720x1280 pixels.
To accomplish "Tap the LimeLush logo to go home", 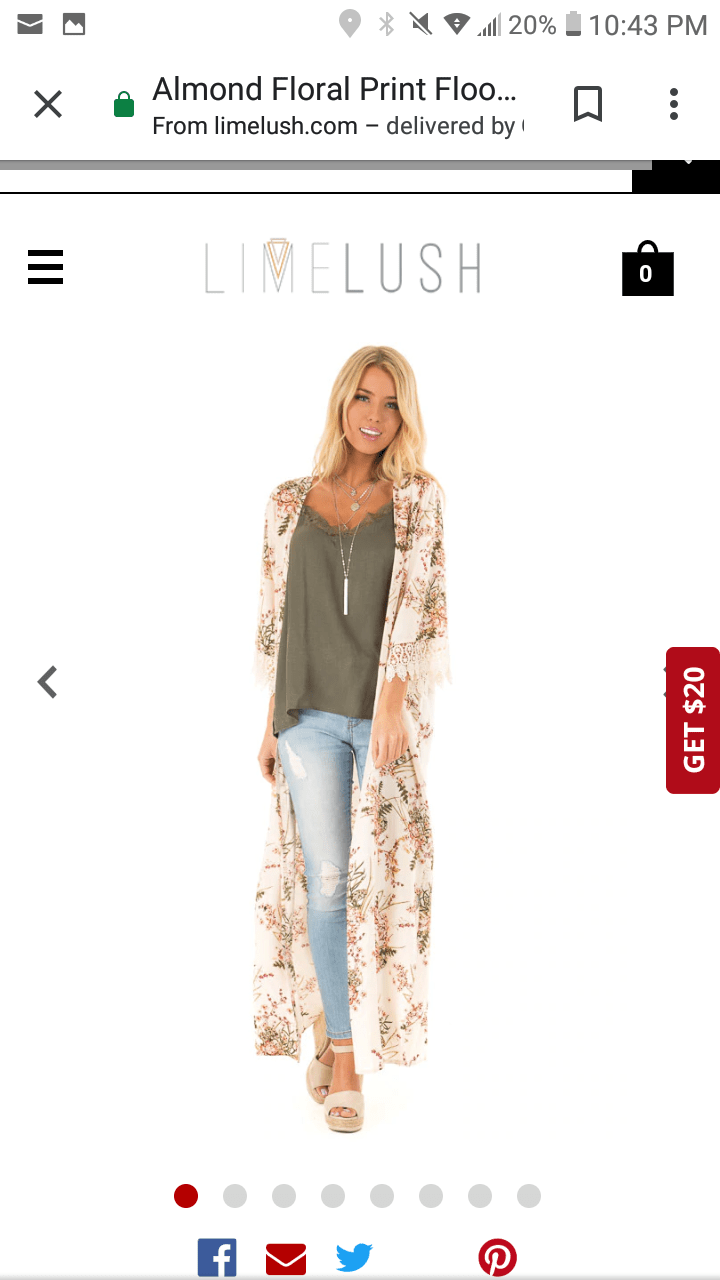I will pyautogui.click(x=343, y=268).
